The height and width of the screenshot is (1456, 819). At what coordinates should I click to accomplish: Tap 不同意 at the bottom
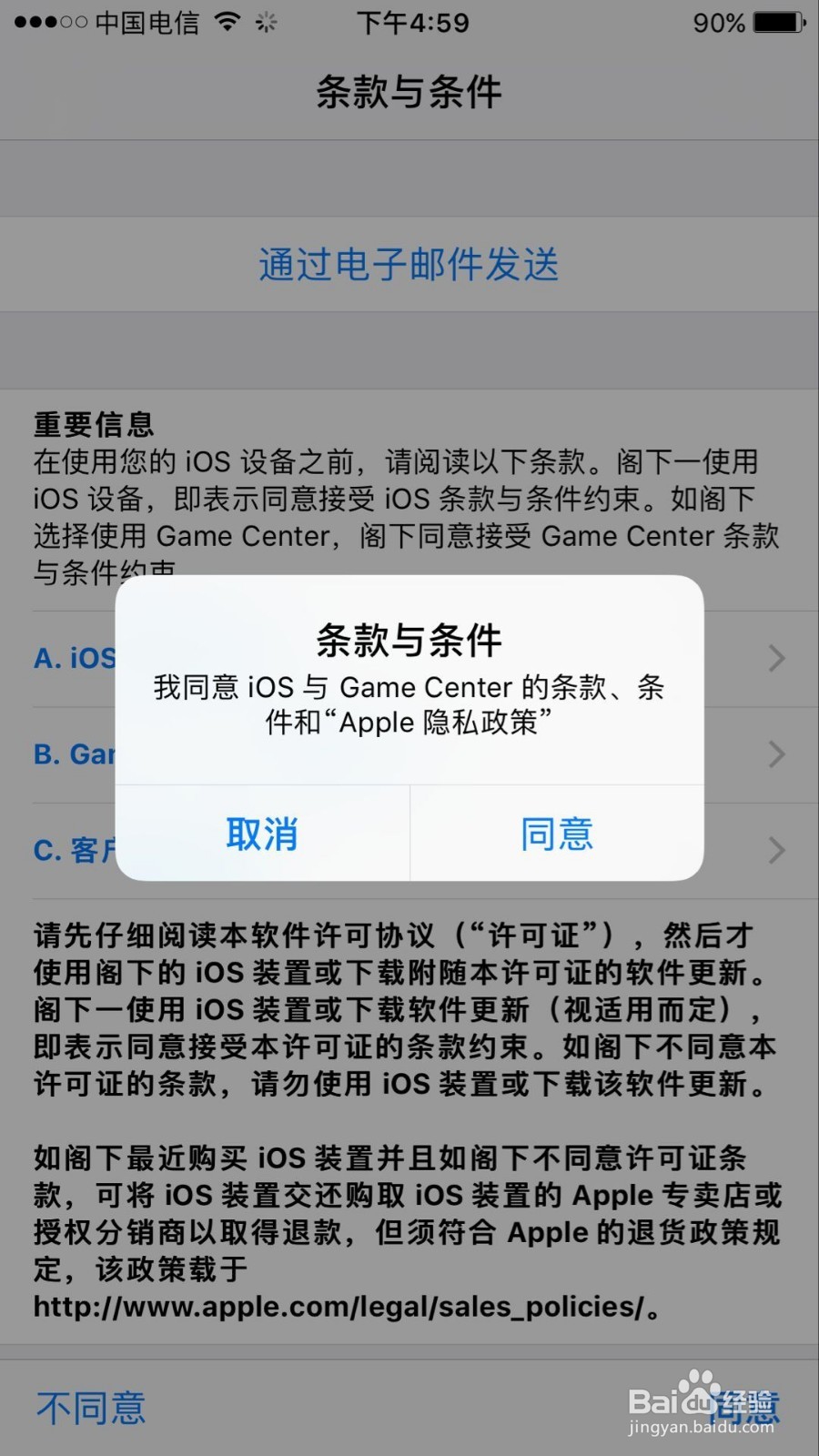[90, 1407]
